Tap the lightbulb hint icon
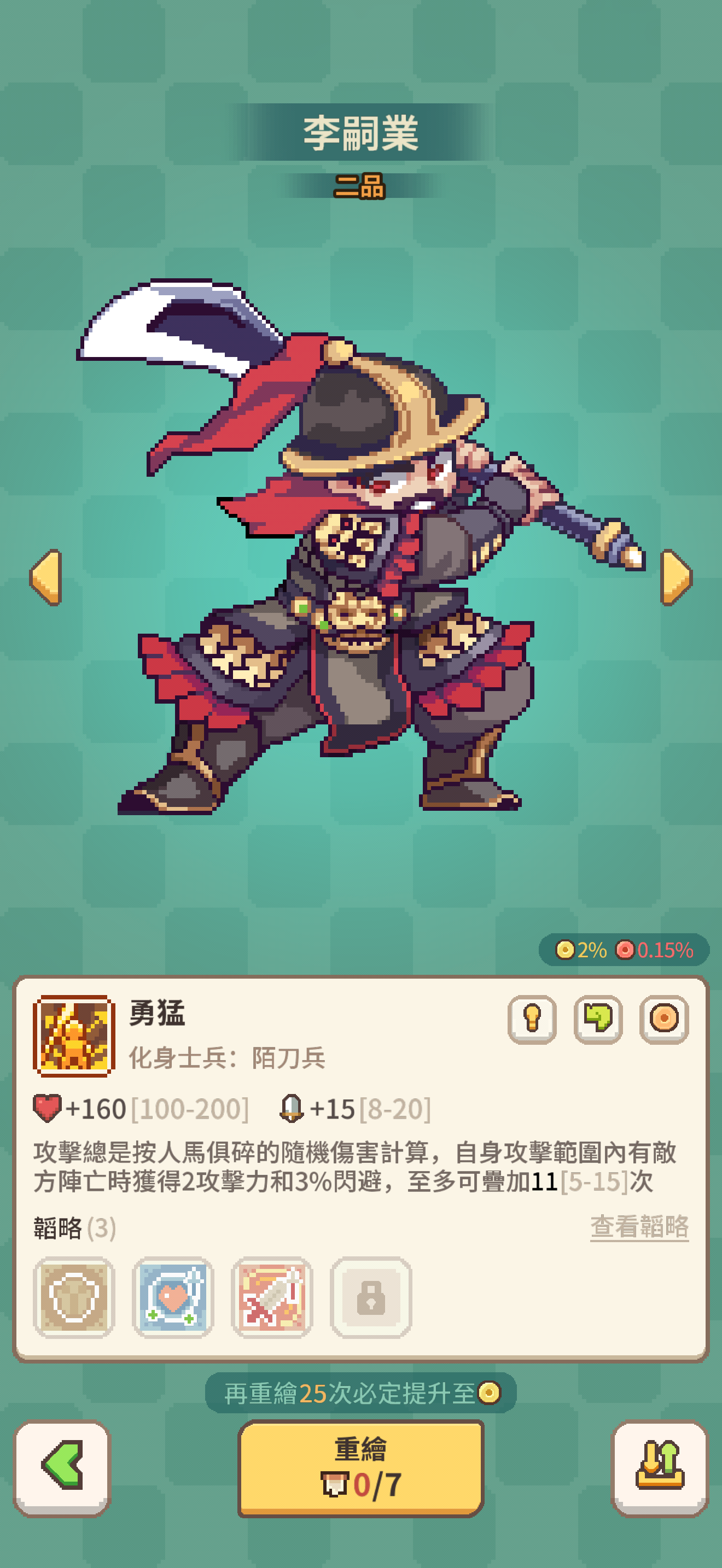Screen dimensions: 722x1568 (532, 1019)
